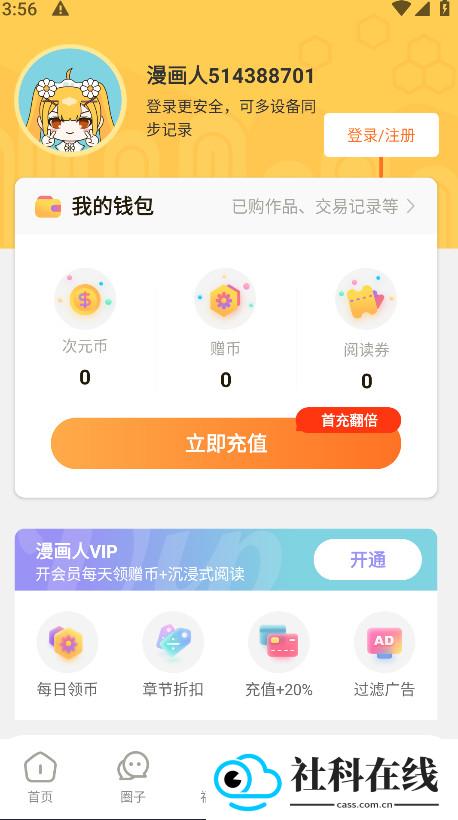Screen dimensions: 458x820
Task: Switch to the 圈子 tab
Action: [133, 778]
